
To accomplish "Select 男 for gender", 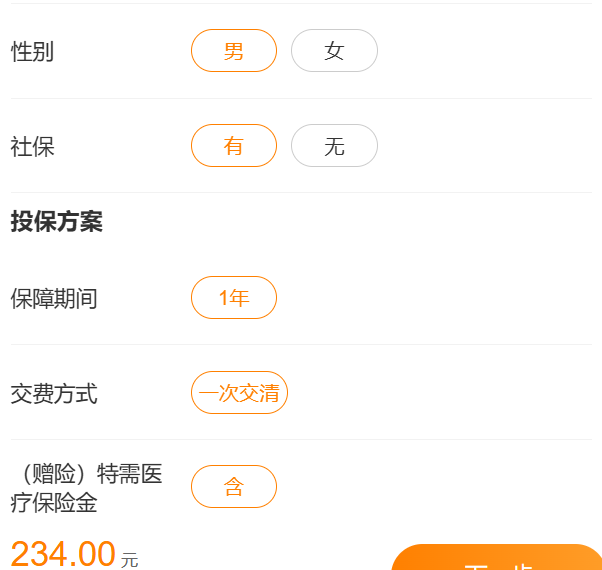I will click(234, 51).
